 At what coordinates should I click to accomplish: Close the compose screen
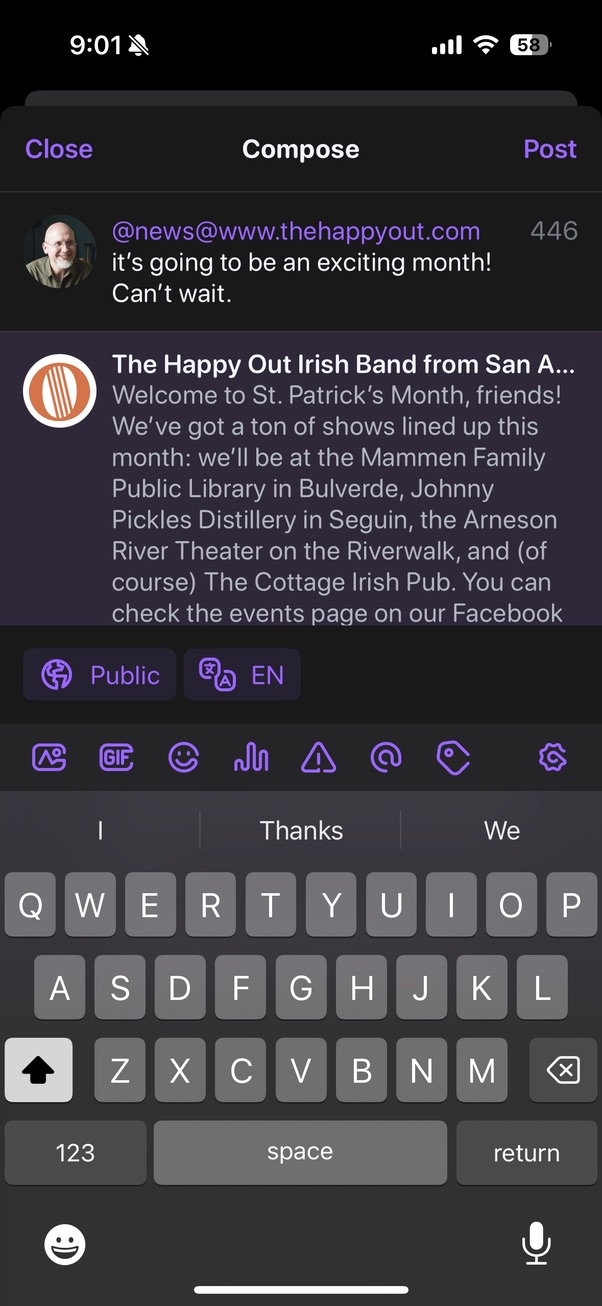(59, 149)
